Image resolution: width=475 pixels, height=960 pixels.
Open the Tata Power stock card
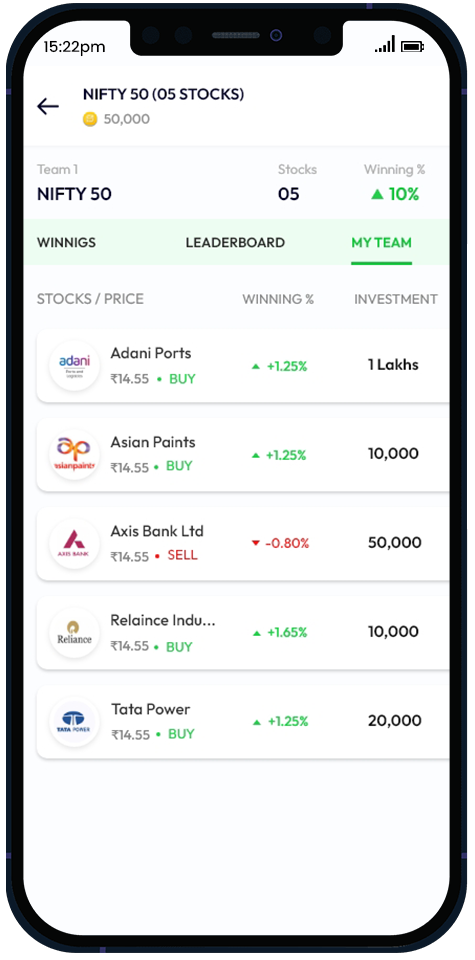pyautogui.click(x=243, y=721)
